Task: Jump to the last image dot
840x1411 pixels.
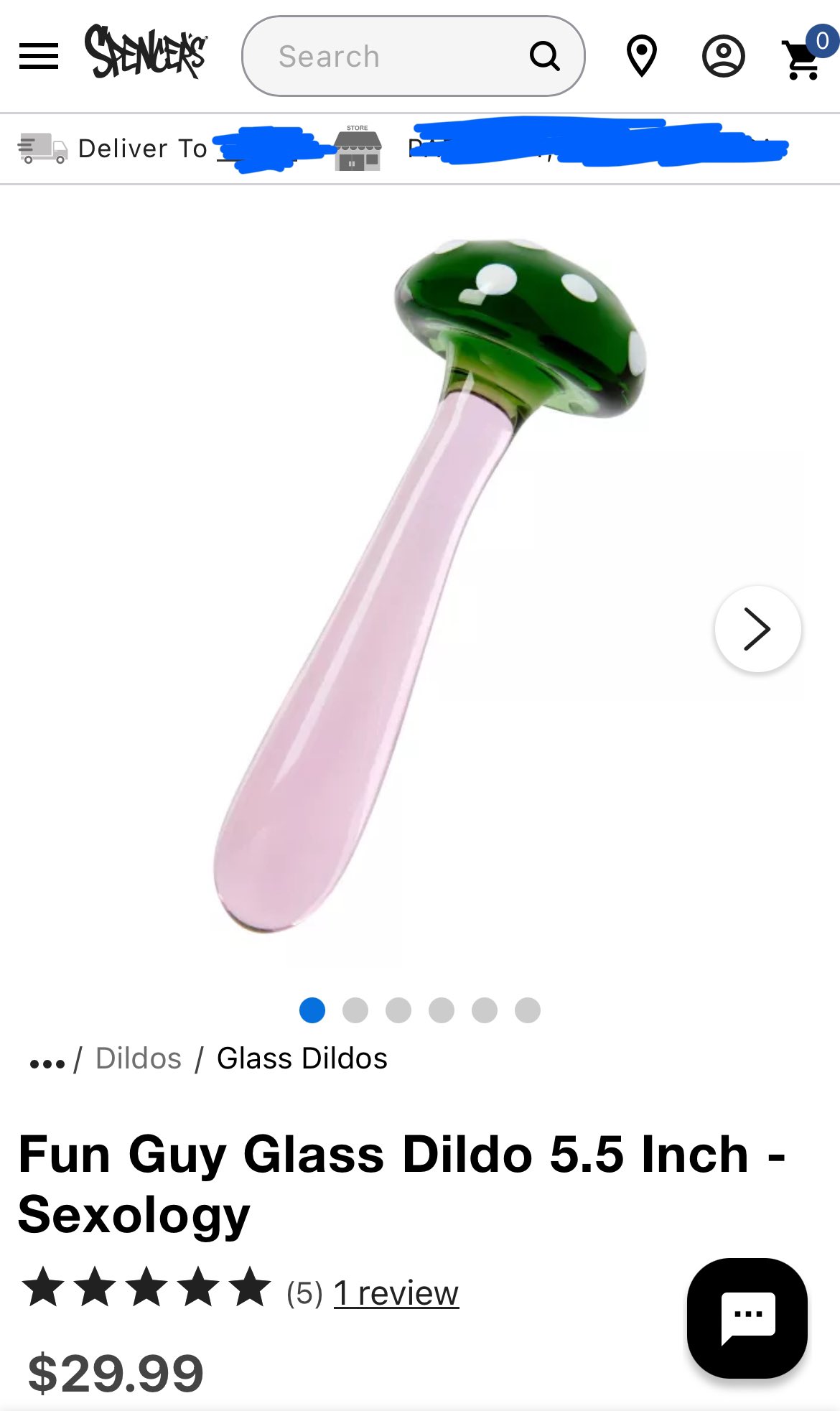Action: (528, 1010)
